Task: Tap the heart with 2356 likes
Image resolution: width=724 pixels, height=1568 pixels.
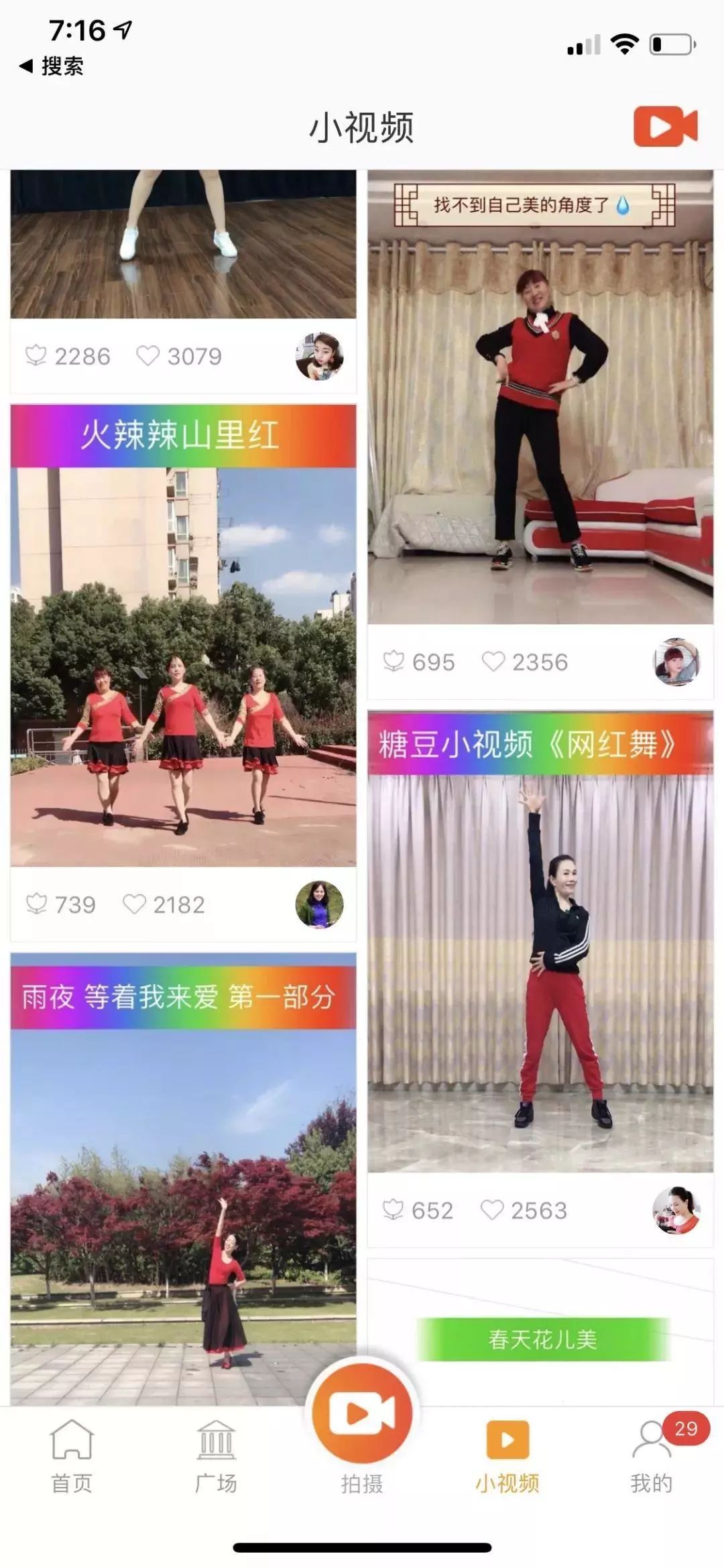Action: 493,662
